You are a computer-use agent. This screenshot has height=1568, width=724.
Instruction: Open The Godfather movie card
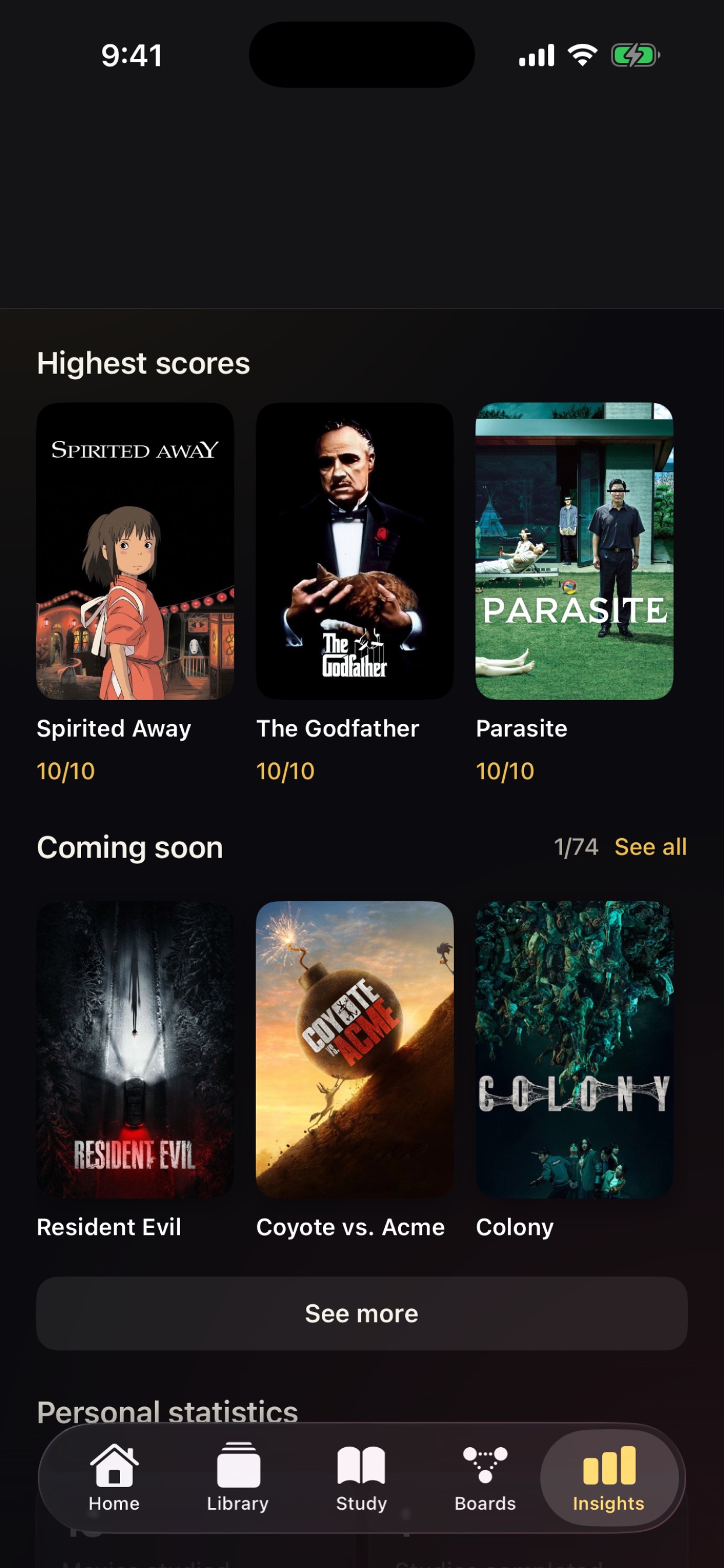pyautogui.click(x=354, y=551)
